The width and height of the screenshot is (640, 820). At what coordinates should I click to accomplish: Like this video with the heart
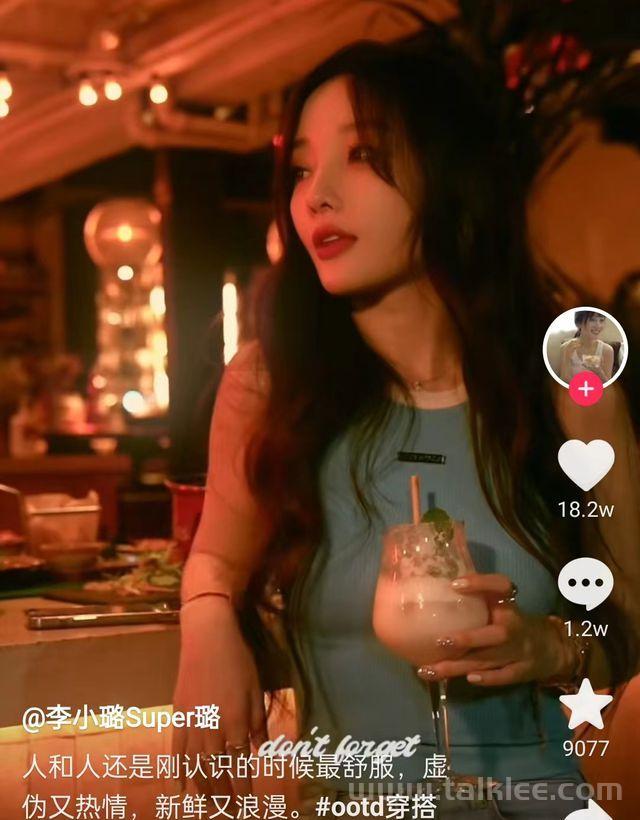tap(585, 465)
